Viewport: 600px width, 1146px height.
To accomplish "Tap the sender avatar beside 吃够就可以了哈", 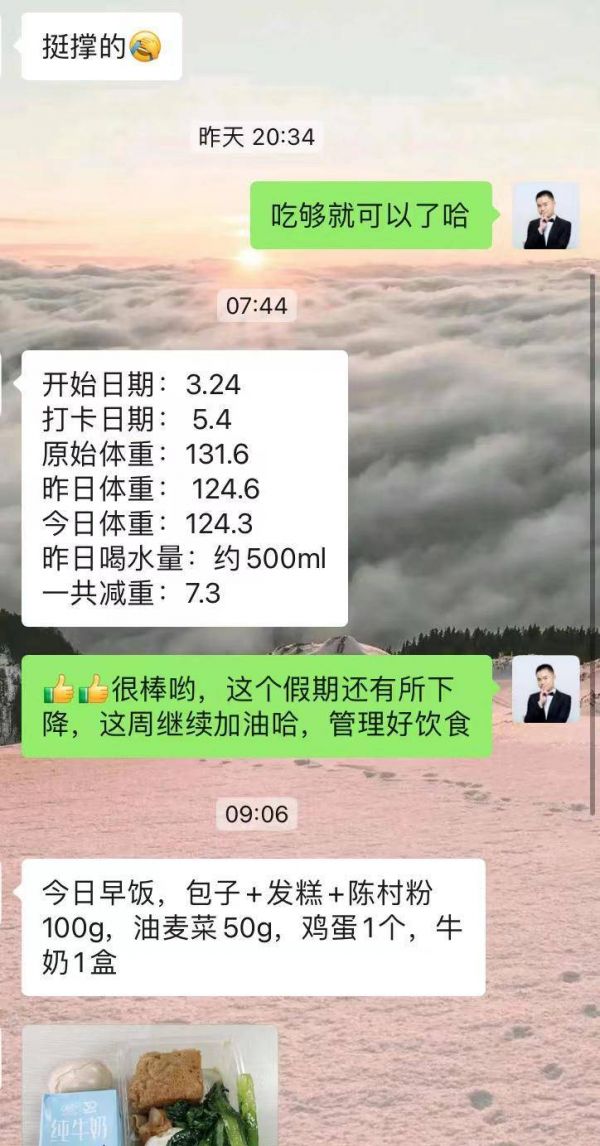I will (x=546, y=216).
